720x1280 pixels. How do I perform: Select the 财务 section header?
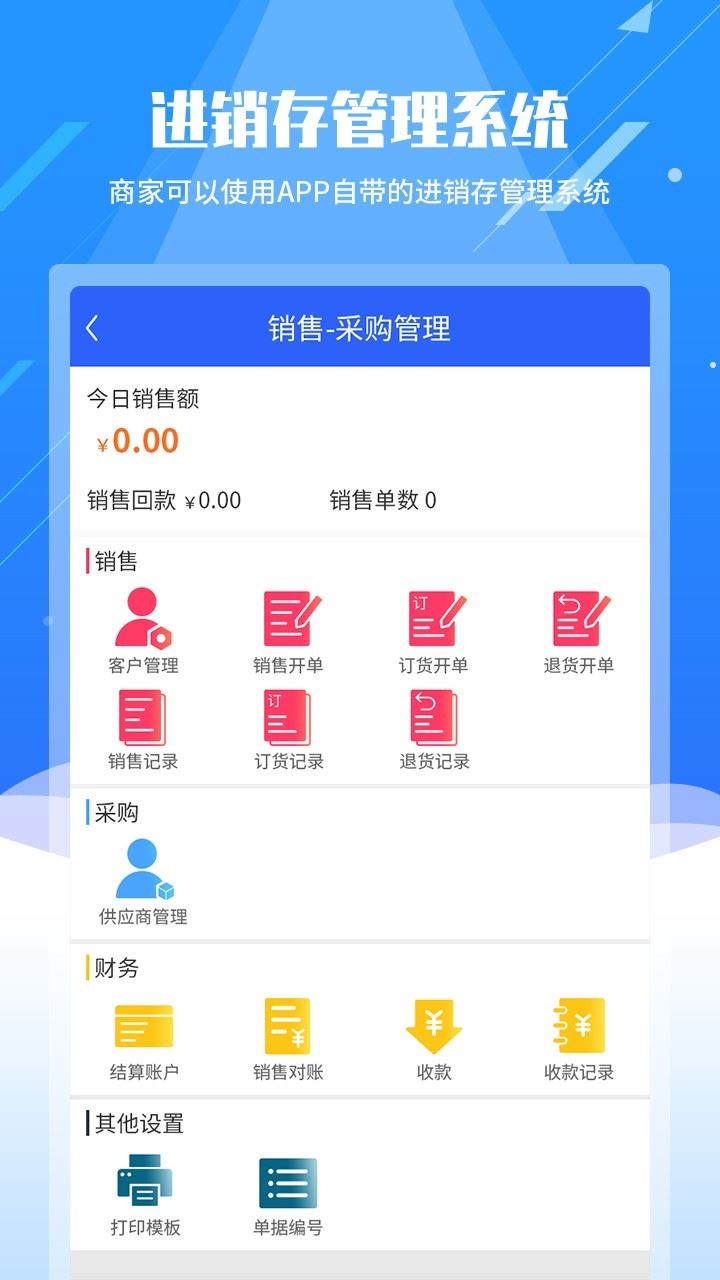tap(110, 968)
